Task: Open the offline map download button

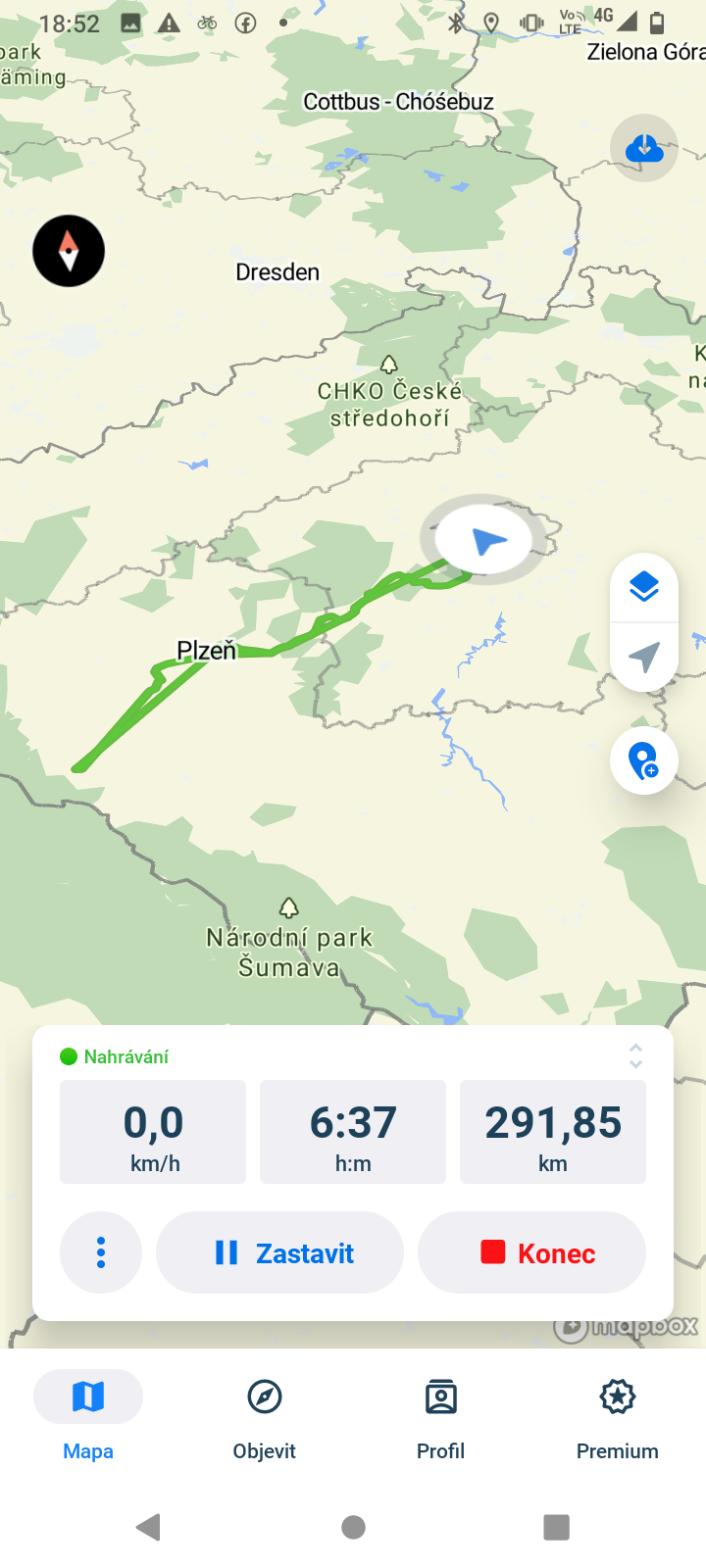Action: pyautogui.click(x=644, y=149)
